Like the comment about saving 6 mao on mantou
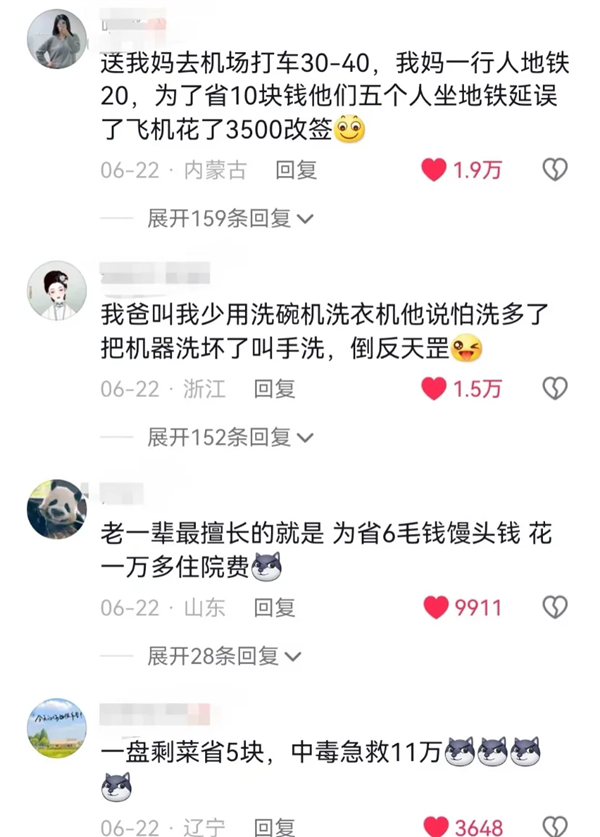 pos(434,607)
